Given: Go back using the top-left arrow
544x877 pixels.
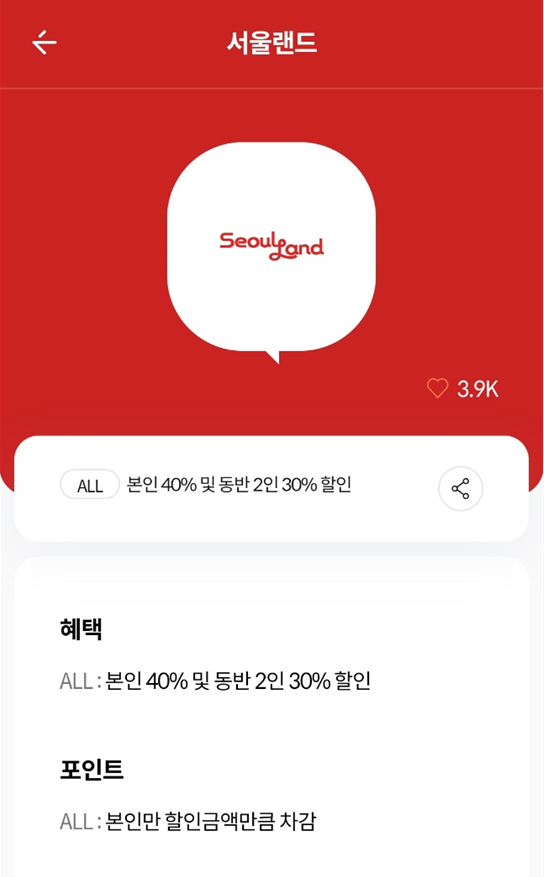Looking at the screenshot, I should [44, 43].
